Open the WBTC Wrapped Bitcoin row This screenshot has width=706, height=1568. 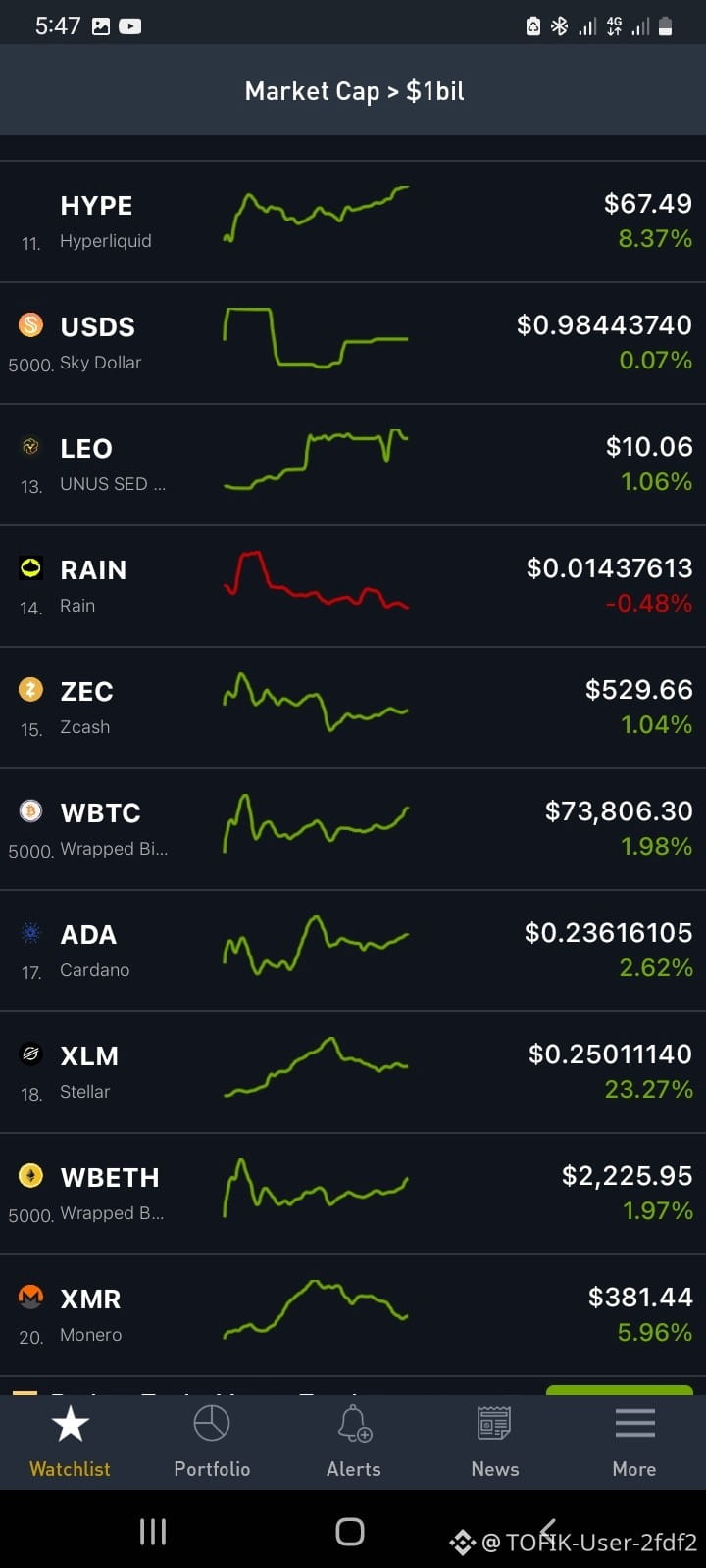[353, 829]
